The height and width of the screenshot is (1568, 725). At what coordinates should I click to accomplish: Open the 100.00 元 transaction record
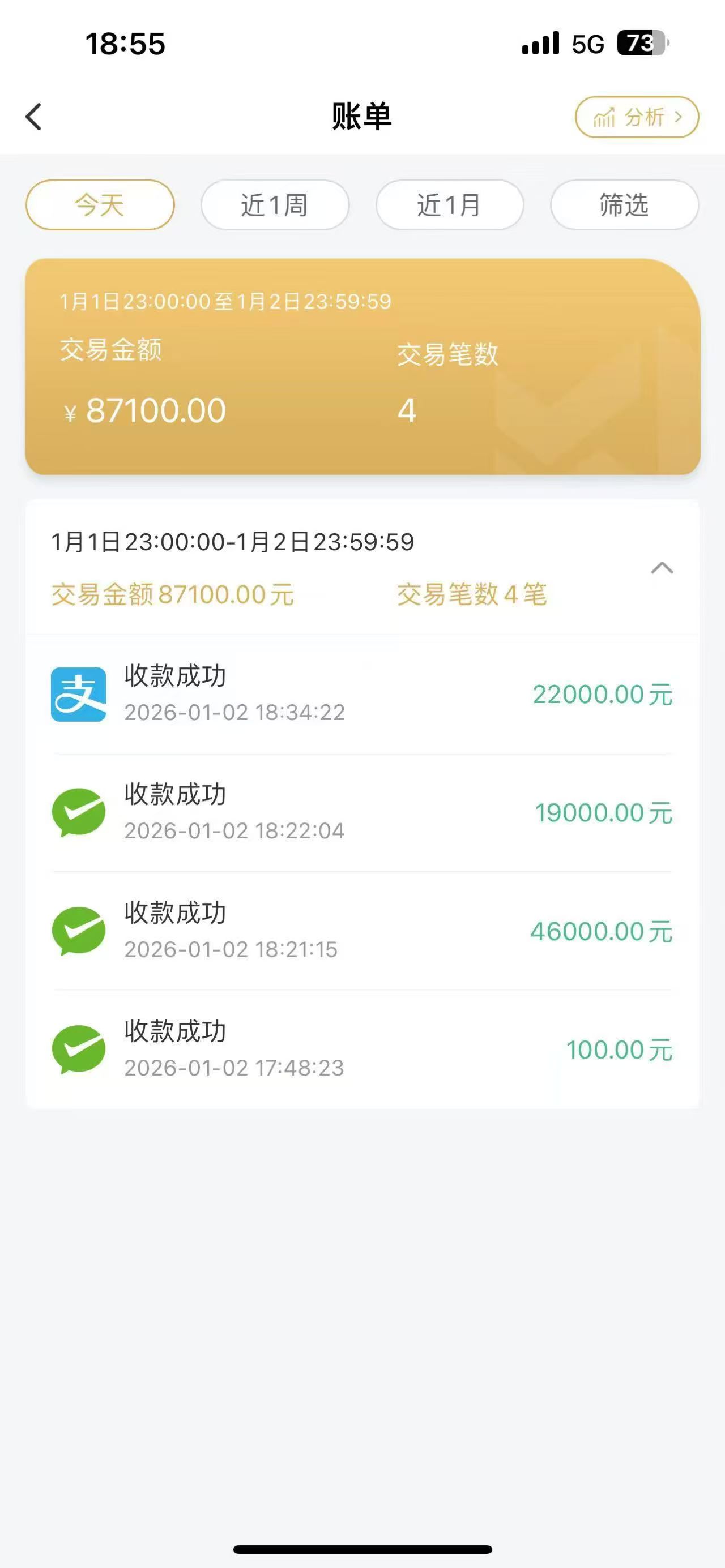(x=362, y=1048)
